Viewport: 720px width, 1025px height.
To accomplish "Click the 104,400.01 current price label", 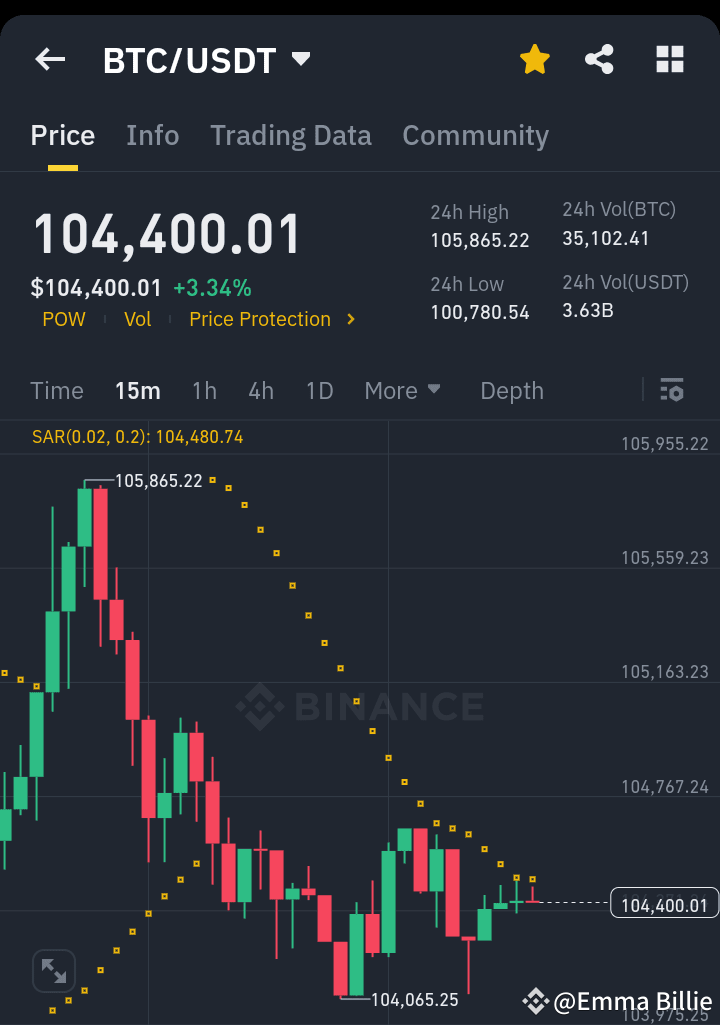I will point(663,903).
